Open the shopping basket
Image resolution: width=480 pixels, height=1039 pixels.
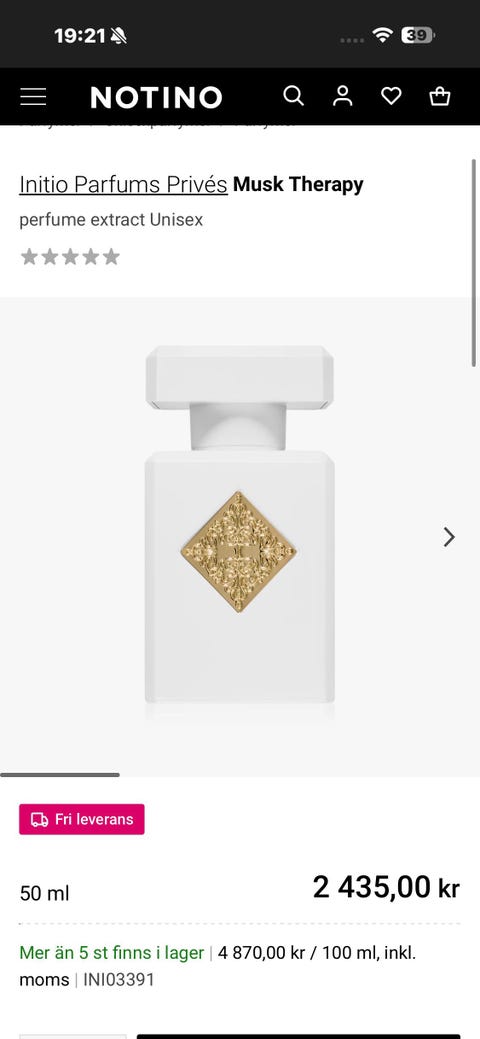coord(440,96)
